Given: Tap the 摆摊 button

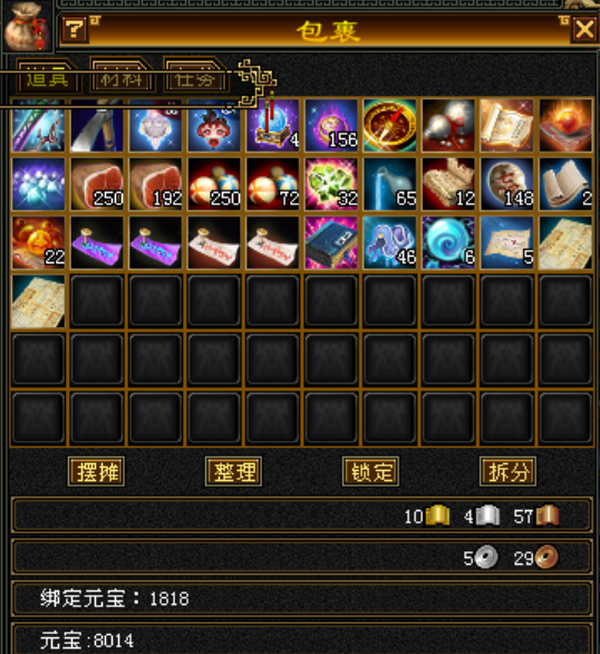Looking at the screenshot, I should [97, 471].
